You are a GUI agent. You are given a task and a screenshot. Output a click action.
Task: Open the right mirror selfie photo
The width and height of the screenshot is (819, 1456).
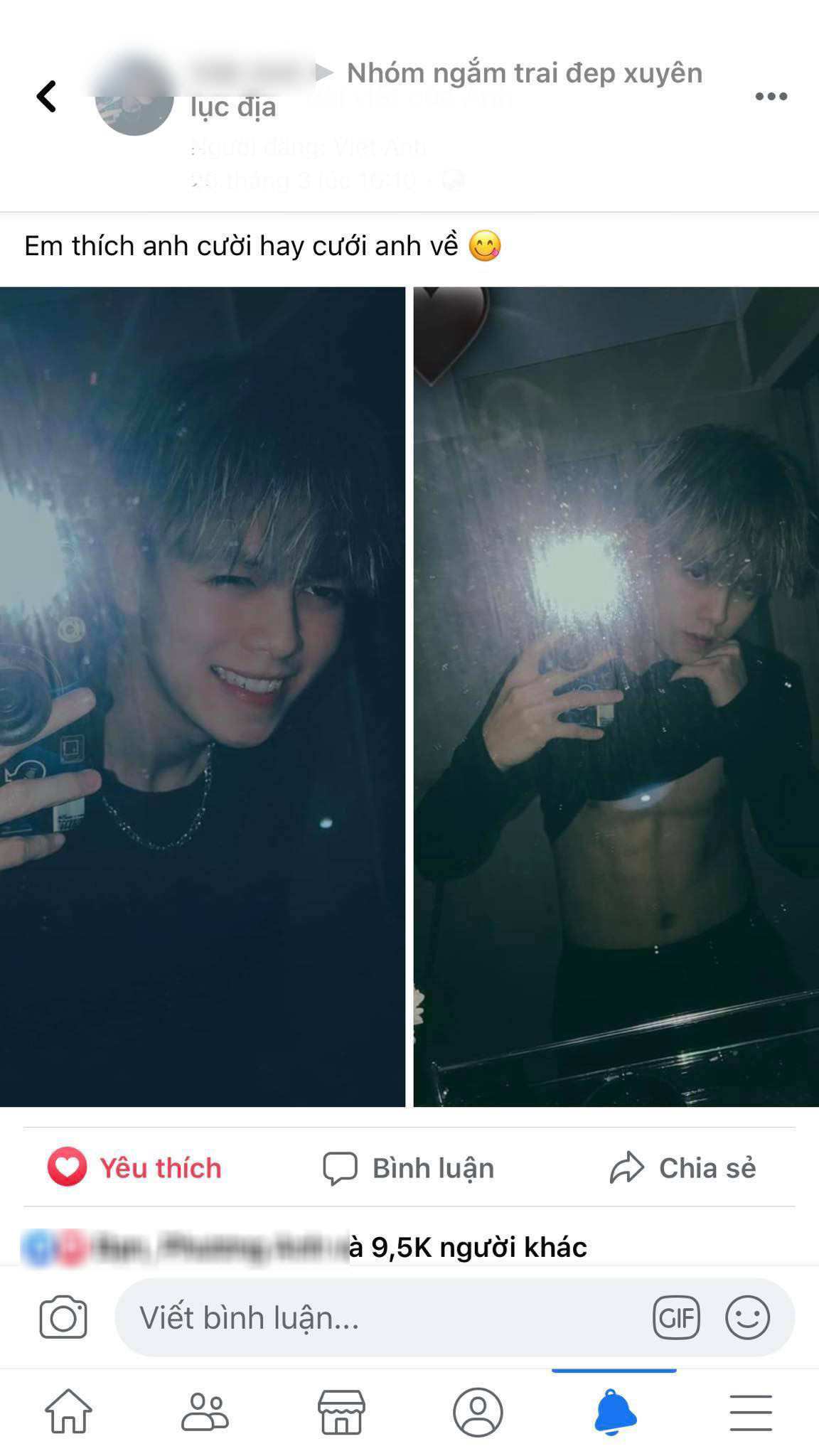(x=616, y=696)
